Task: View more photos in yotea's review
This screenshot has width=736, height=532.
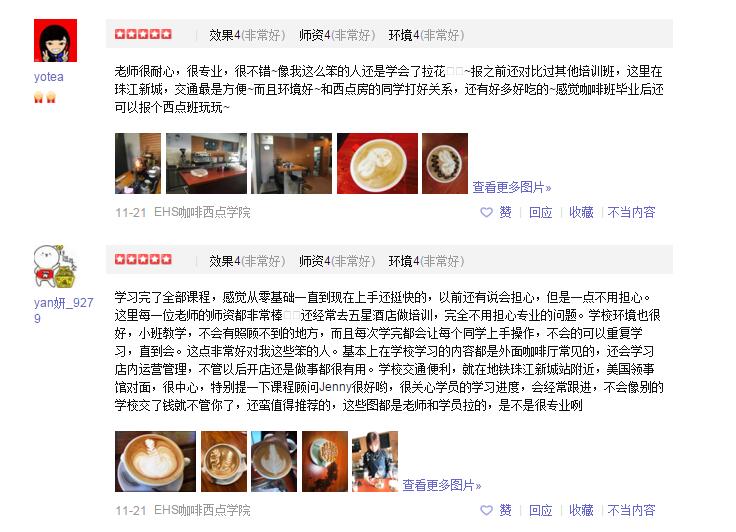Action: point(511,187)
